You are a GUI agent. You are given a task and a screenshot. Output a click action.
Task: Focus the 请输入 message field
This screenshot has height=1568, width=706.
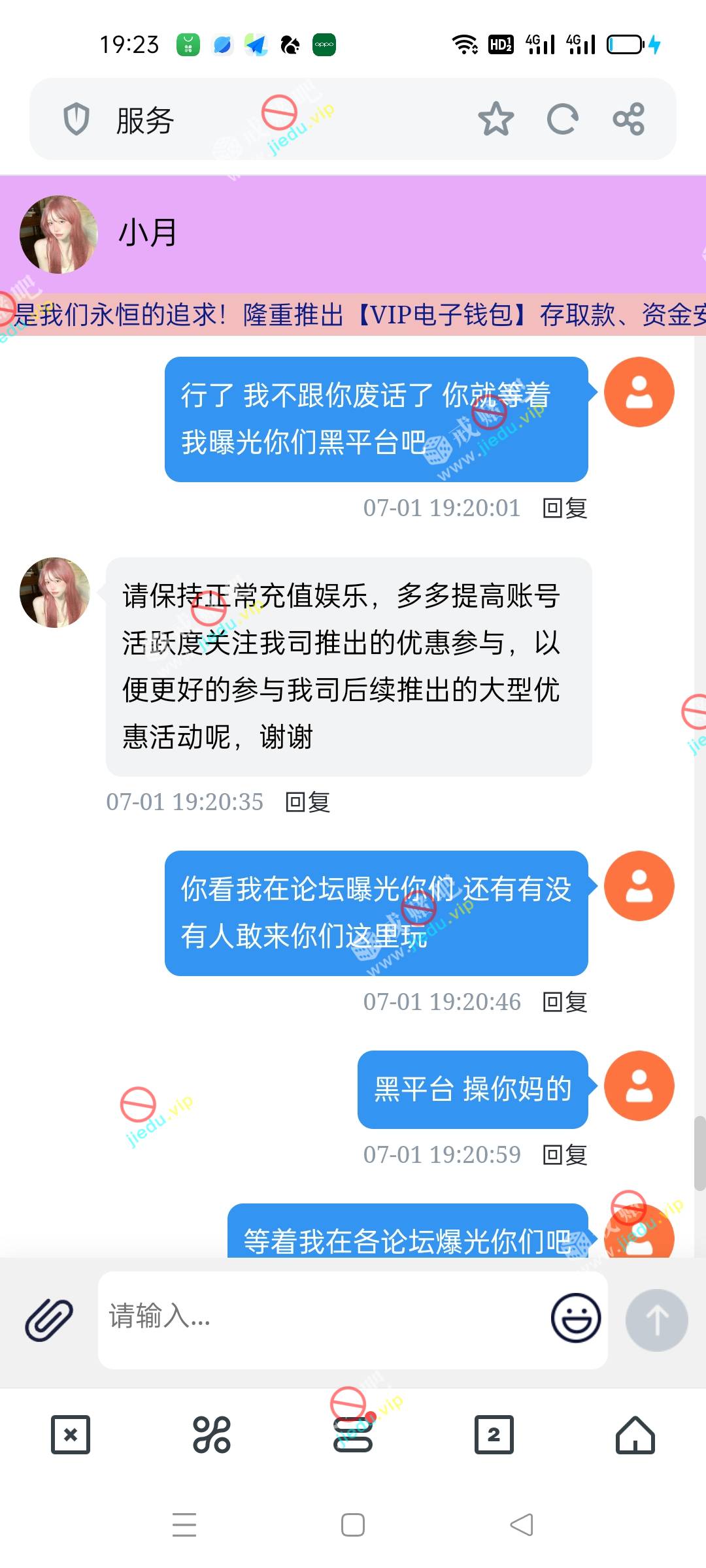(x=320, y=1317)
